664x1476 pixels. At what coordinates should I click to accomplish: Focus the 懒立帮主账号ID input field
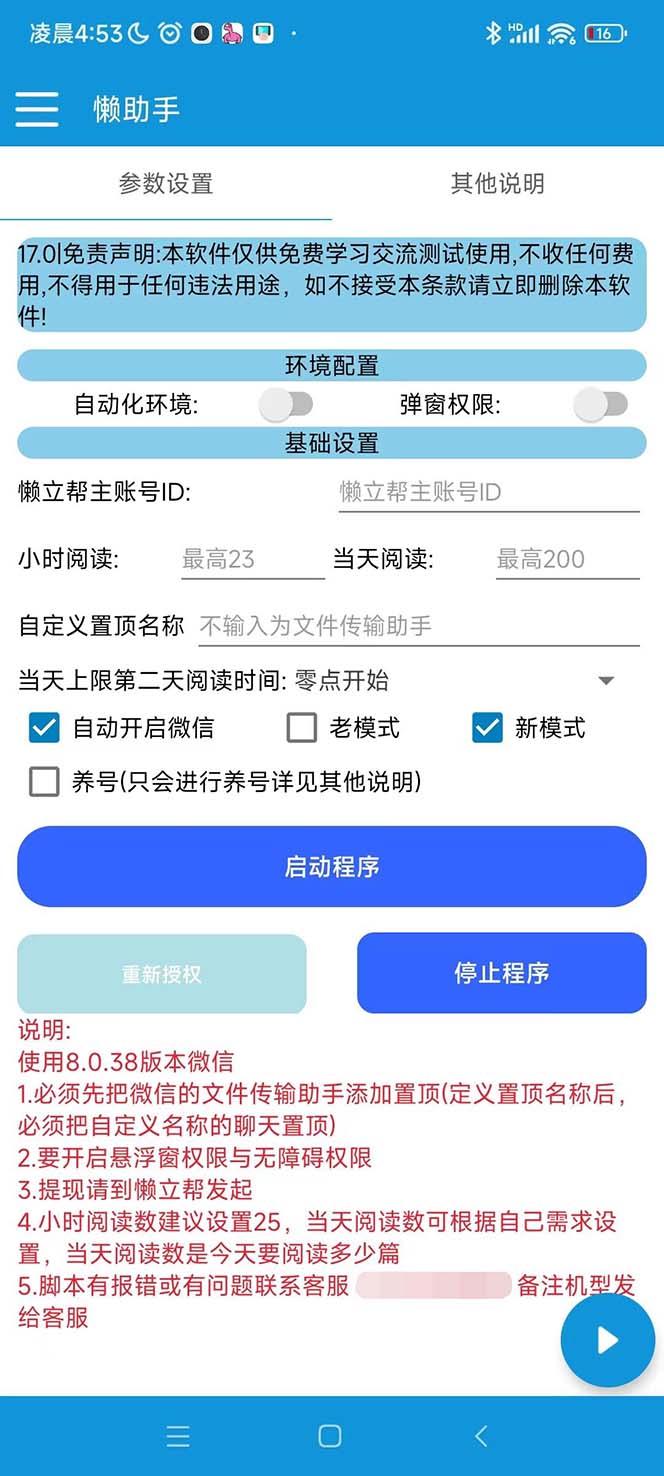tap(488, 492)
